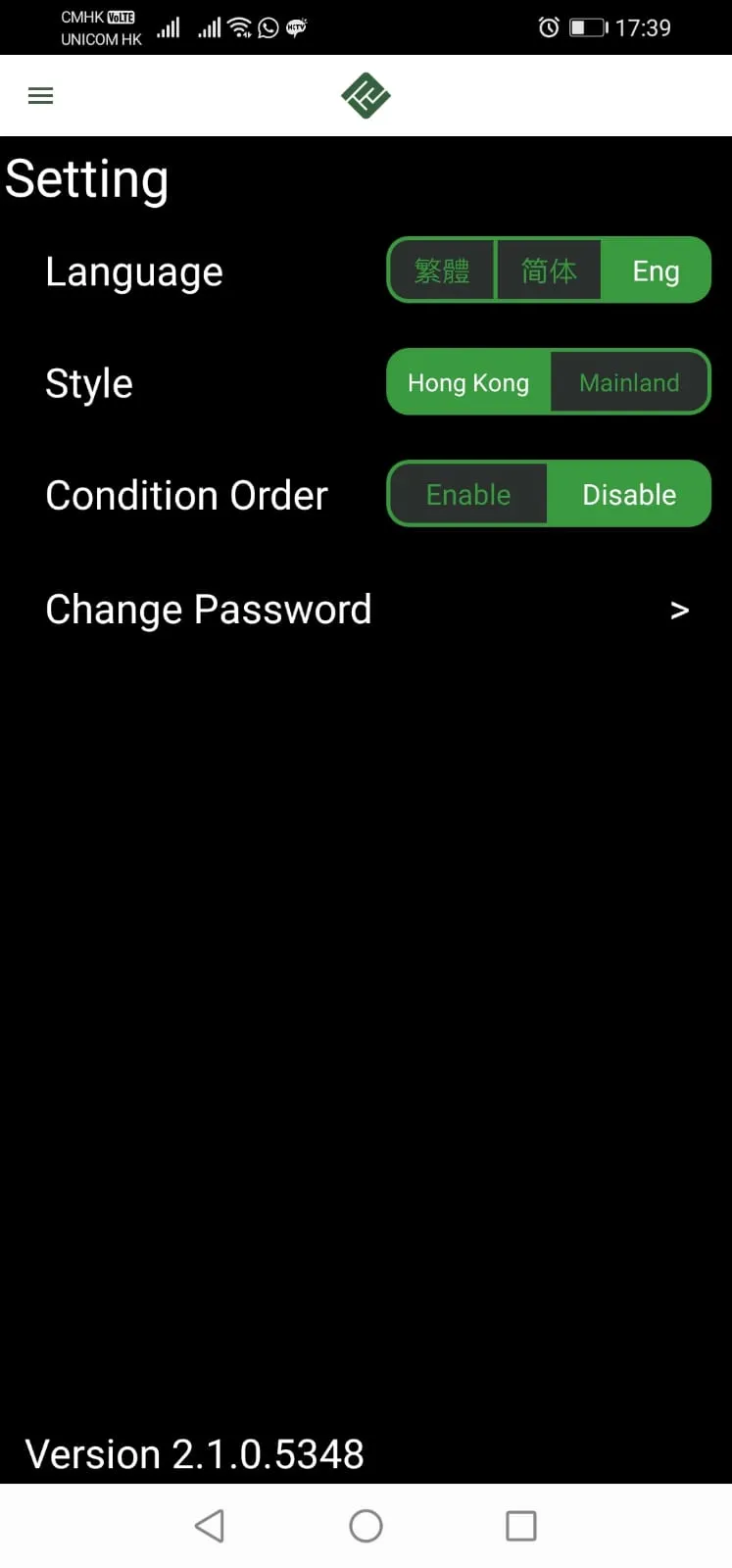The image size is (732, 1568).
Task: Go to the home screen
Action: tap(366, 1526)
